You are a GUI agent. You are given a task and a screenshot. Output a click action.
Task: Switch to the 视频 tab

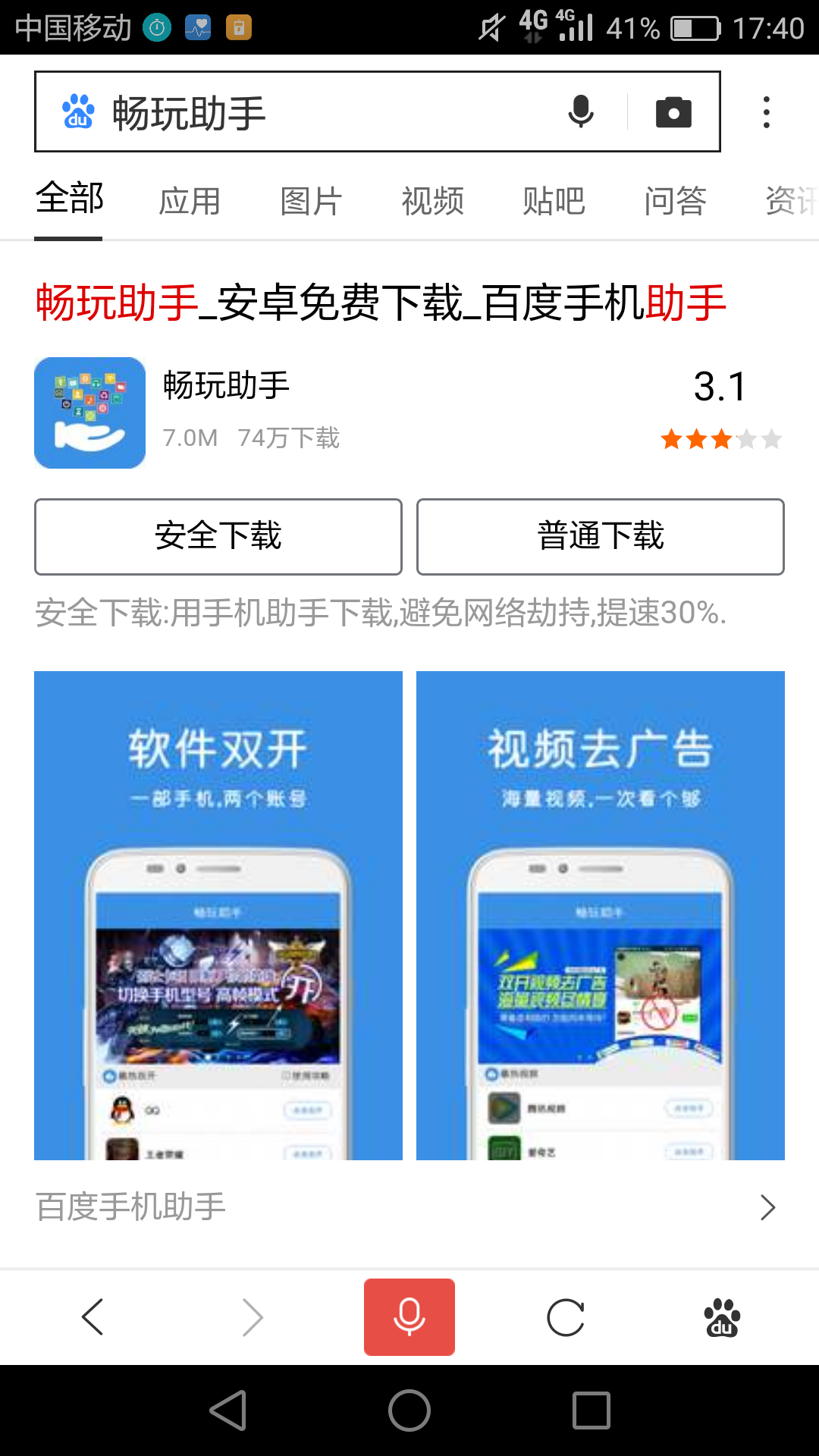click(432, 200)
